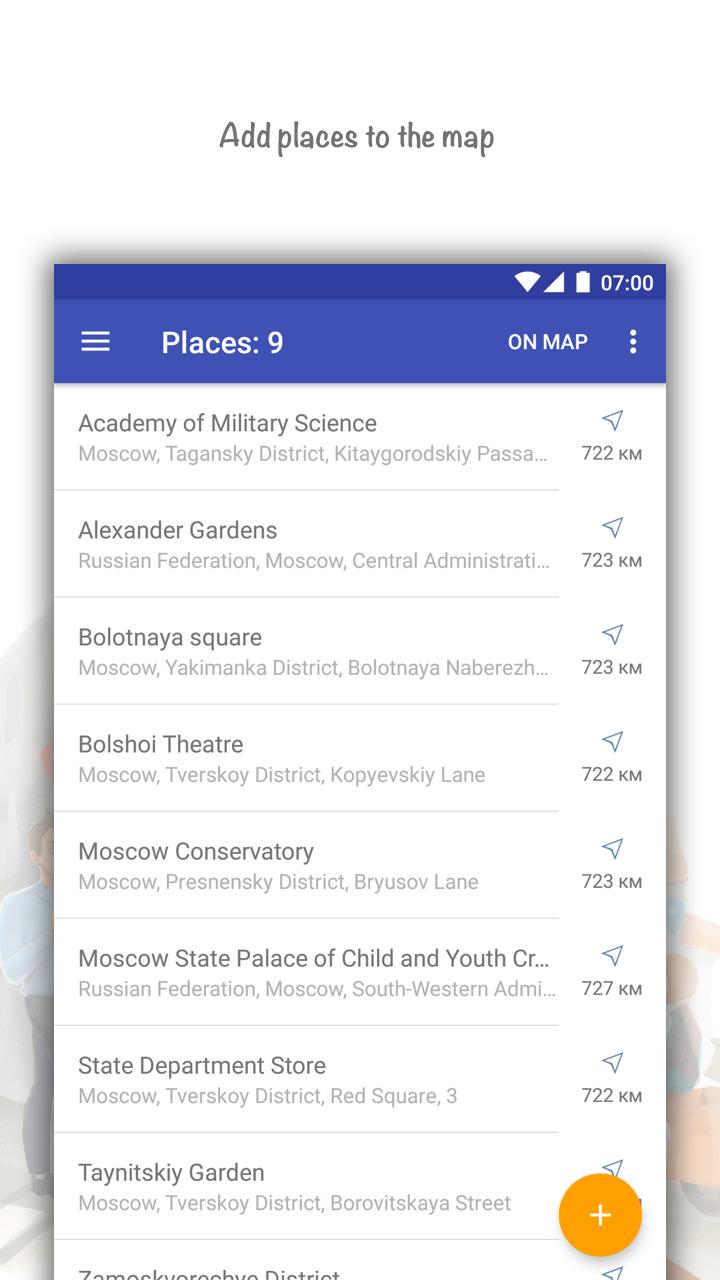
Task: Tap the navigation arrow for Bolotnaya square
Action: (x=611, y=634)
